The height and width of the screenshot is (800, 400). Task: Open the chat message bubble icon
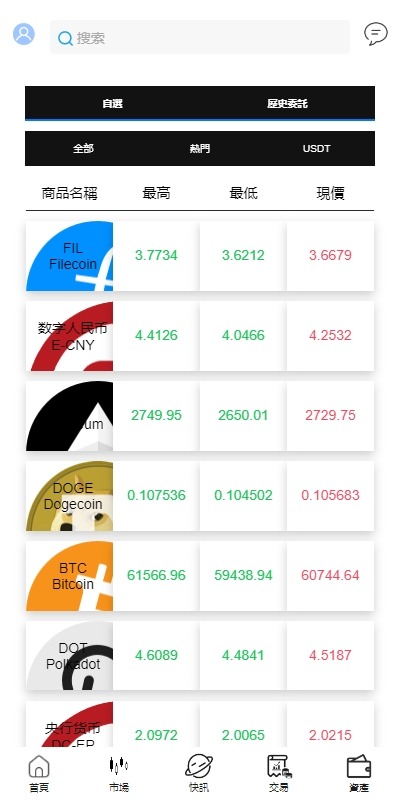(376, 35)
